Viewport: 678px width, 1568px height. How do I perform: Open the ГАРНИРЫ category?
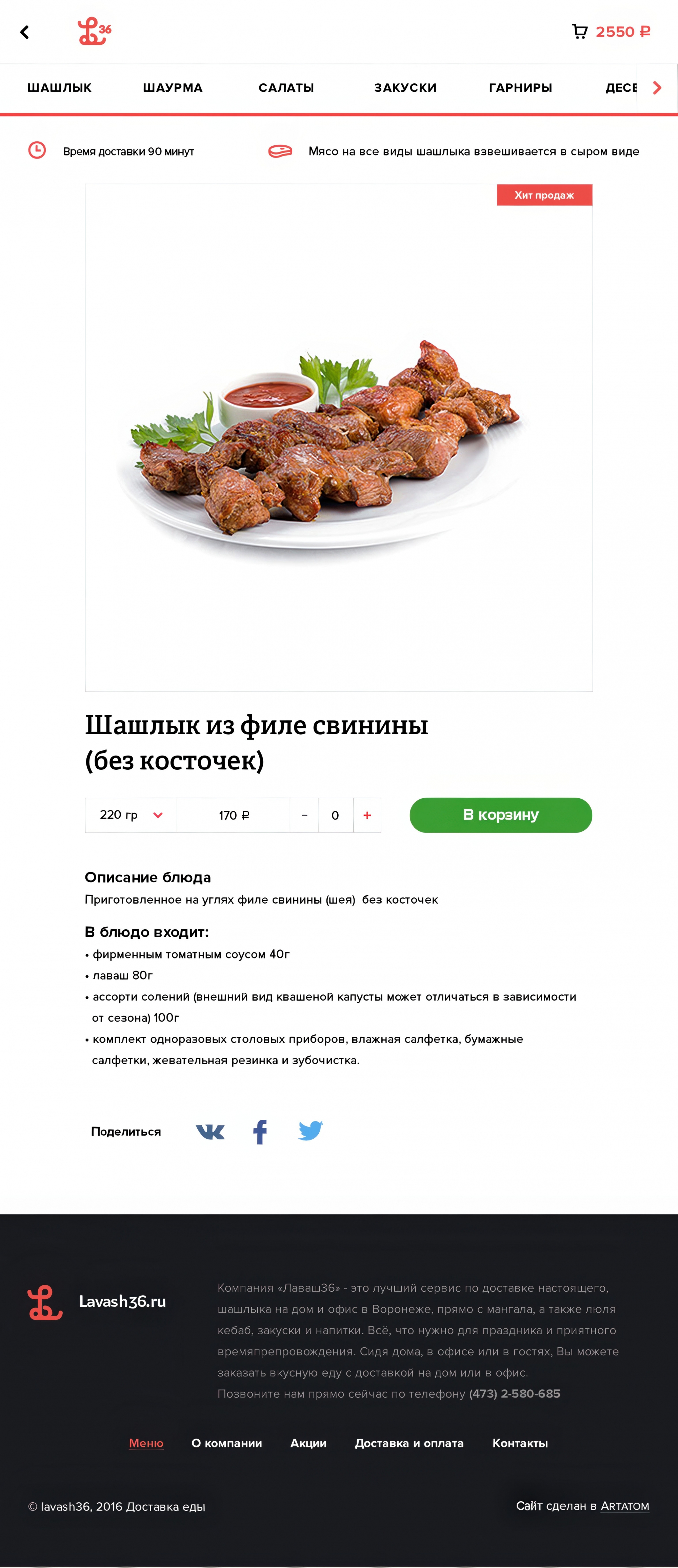pos(520,88)
